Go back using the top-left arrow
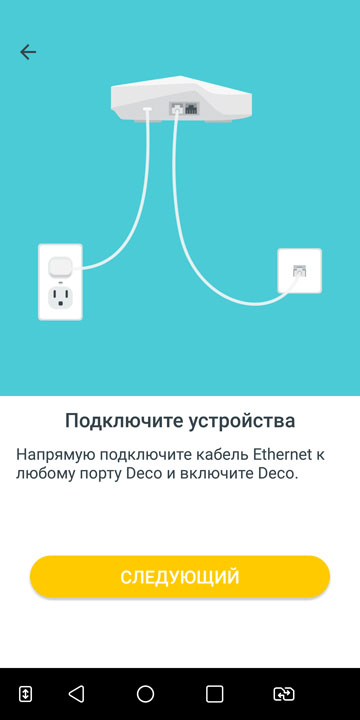 pyautogui.click(x=28, y=52)
